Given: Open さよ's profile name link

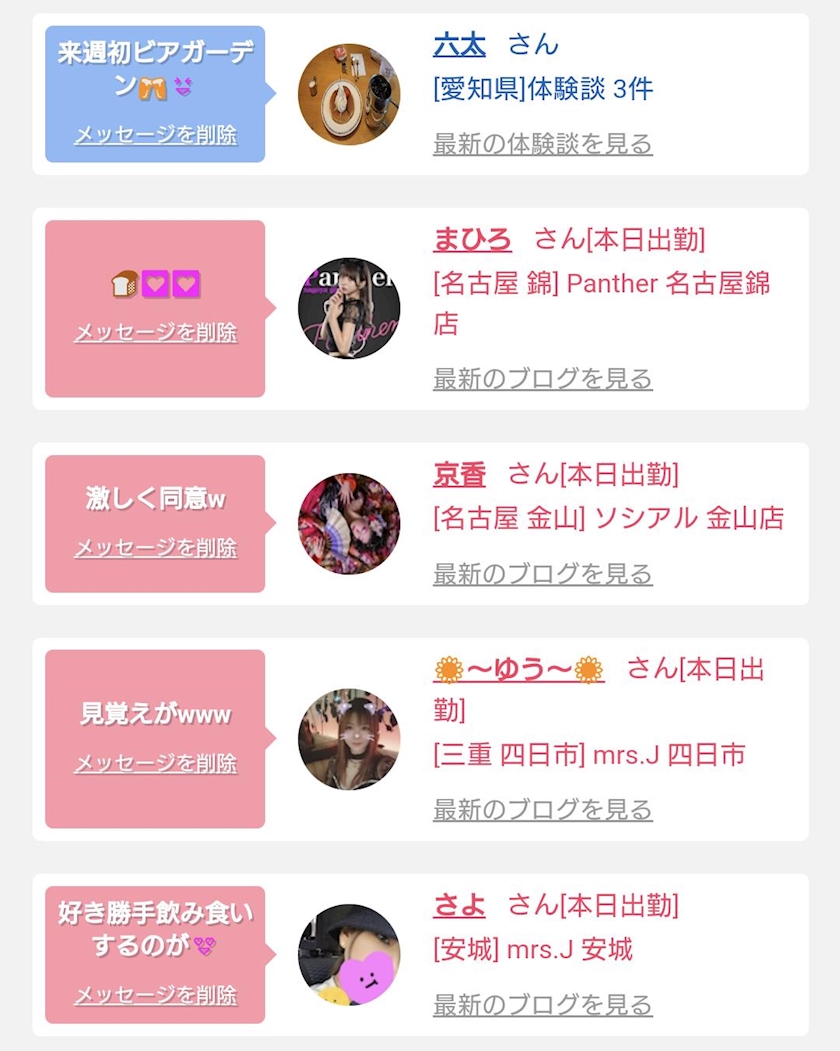Looking at the screenshot, I should click(459, 906).
